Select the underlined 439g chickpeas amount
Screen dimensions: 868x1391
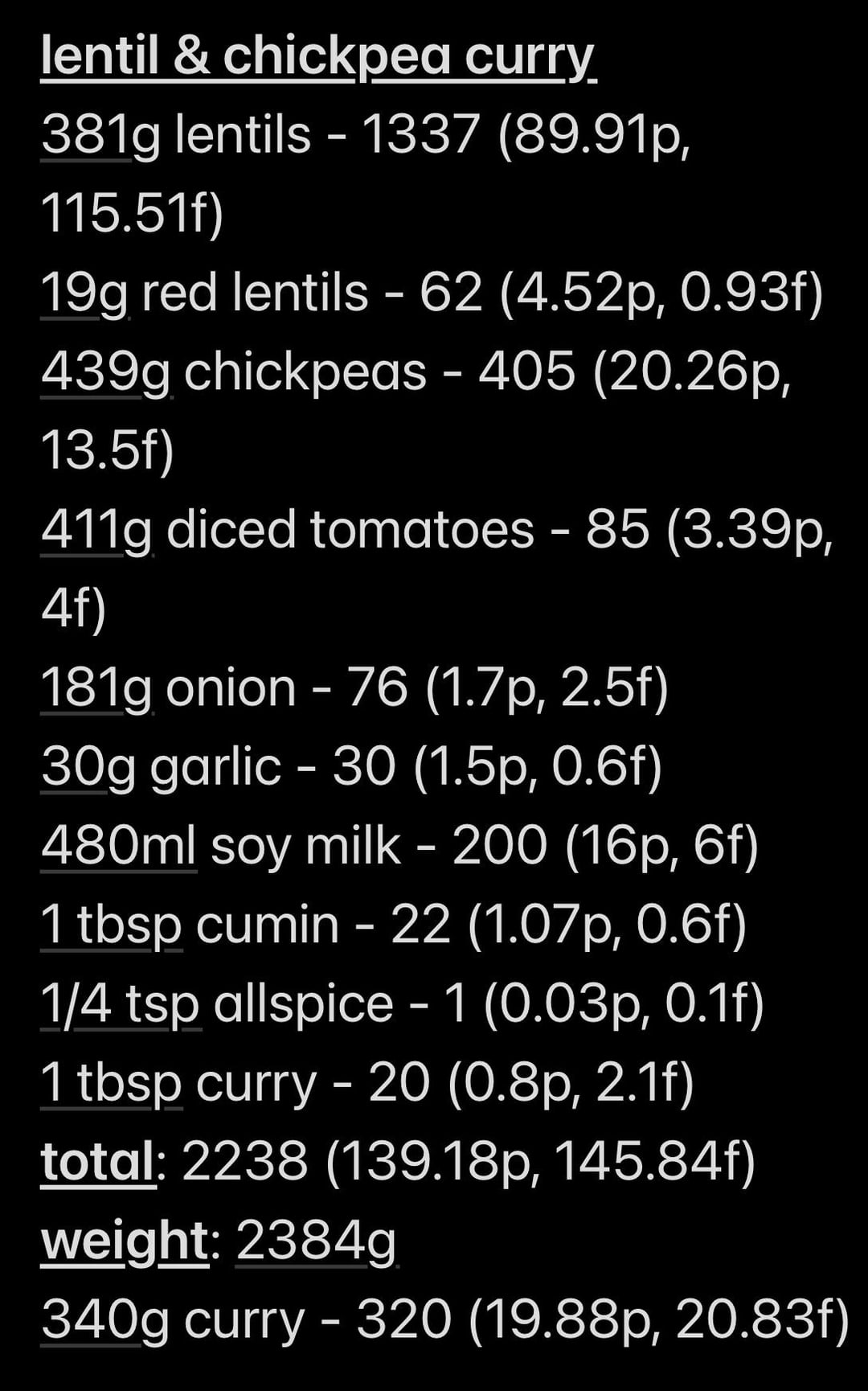tap(105, 371)
